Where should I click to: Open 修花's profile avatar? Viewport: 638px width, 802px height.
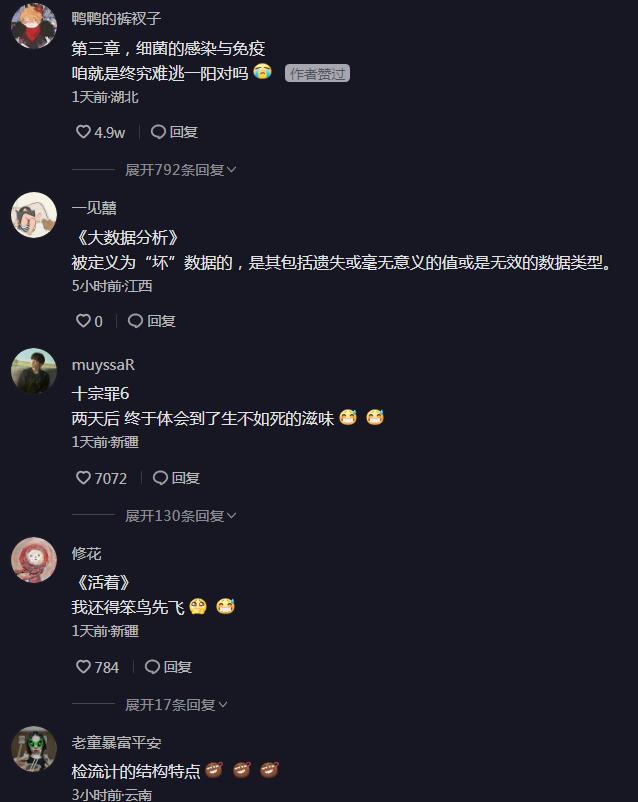[34, 560]
